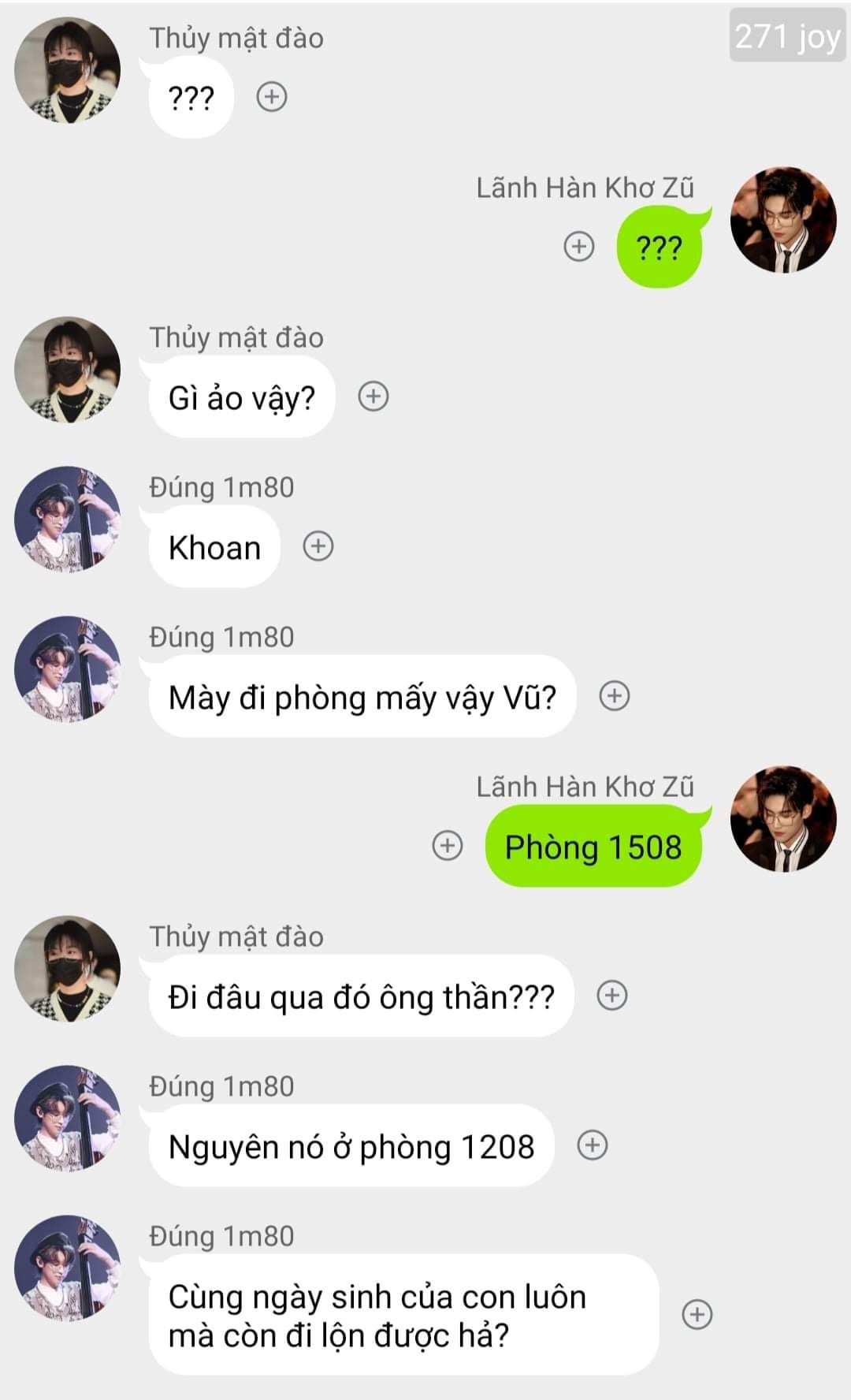Tap the plus icon beside 'Khoan' message
This screenshot has height=1400, width=851.
pos(318,546)
